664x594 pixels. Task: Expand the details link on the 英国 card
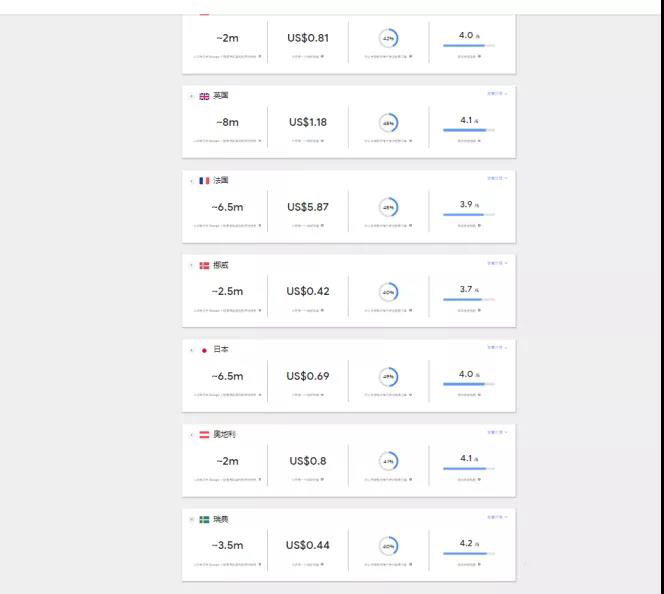click(497, 94)
